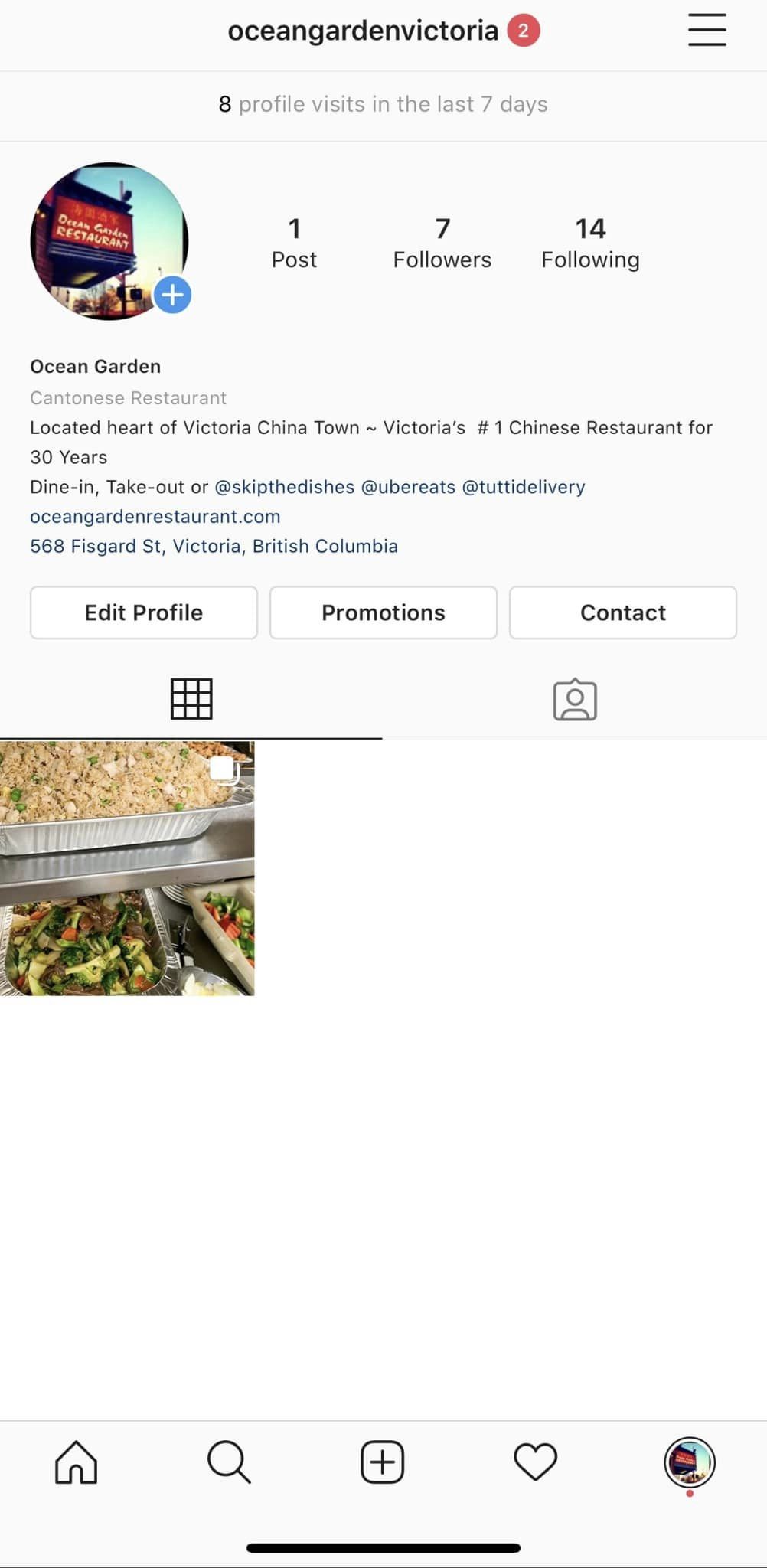Open the @ubereats mention
This screenshot has width=767, height=1568.
pyautogui.click(x=408, y=487)
